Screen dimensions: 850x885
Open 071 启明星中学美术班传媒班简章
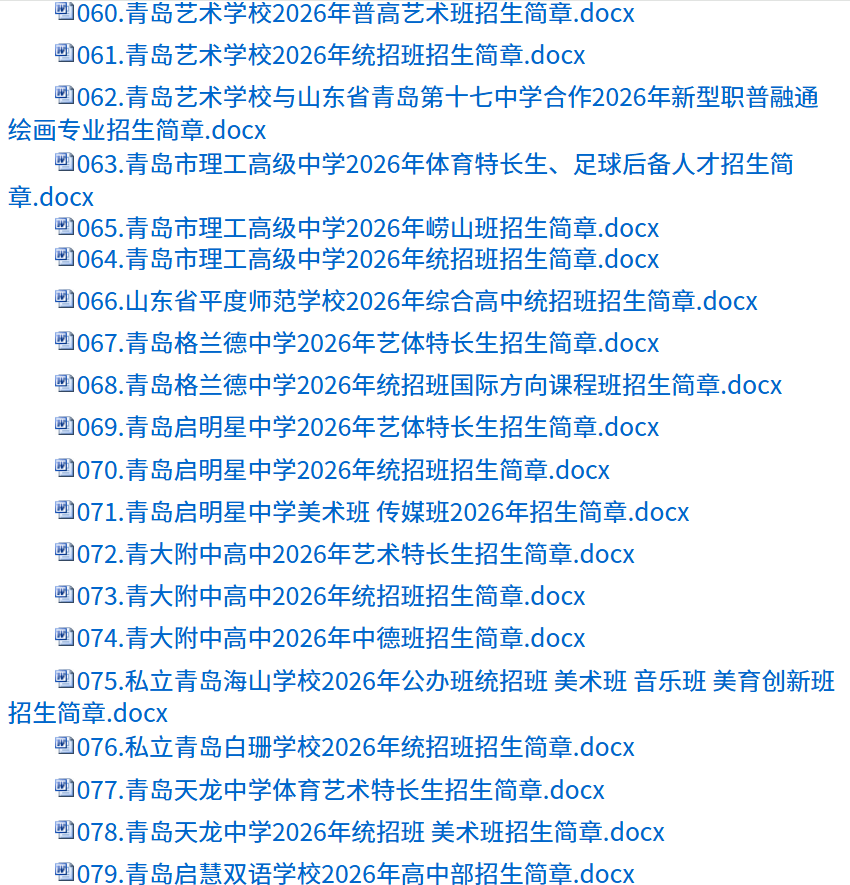pyautogui.click(x=380, y=511)
